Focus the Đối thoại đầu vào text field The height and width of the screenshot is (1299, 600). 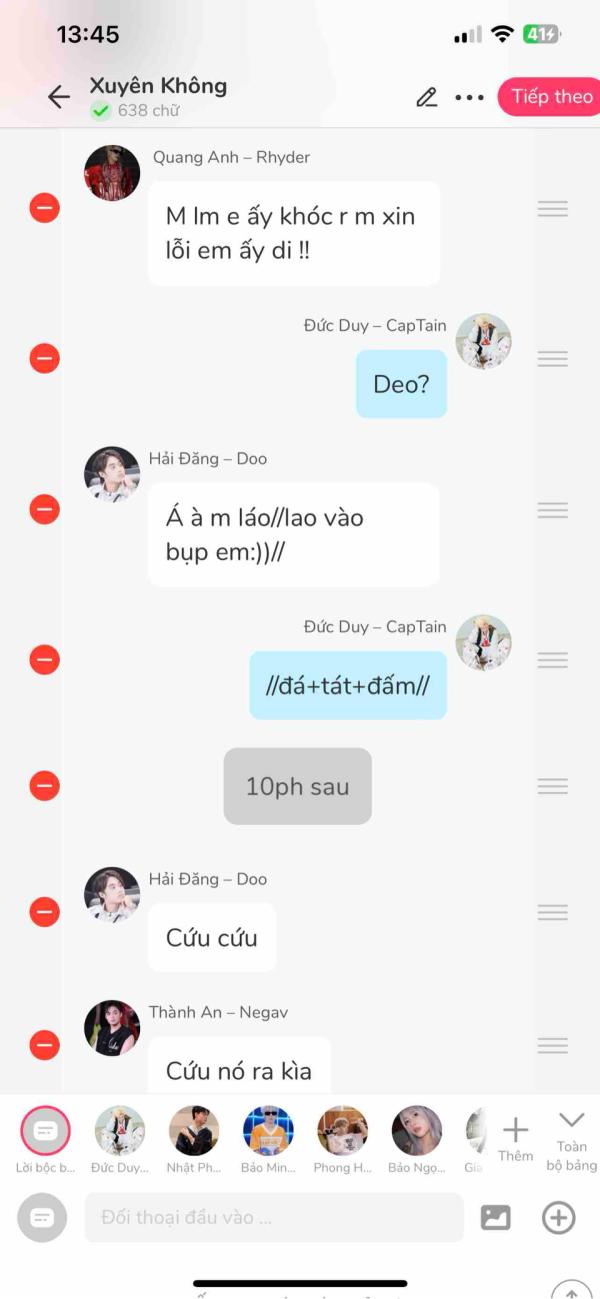(273, 1217)
